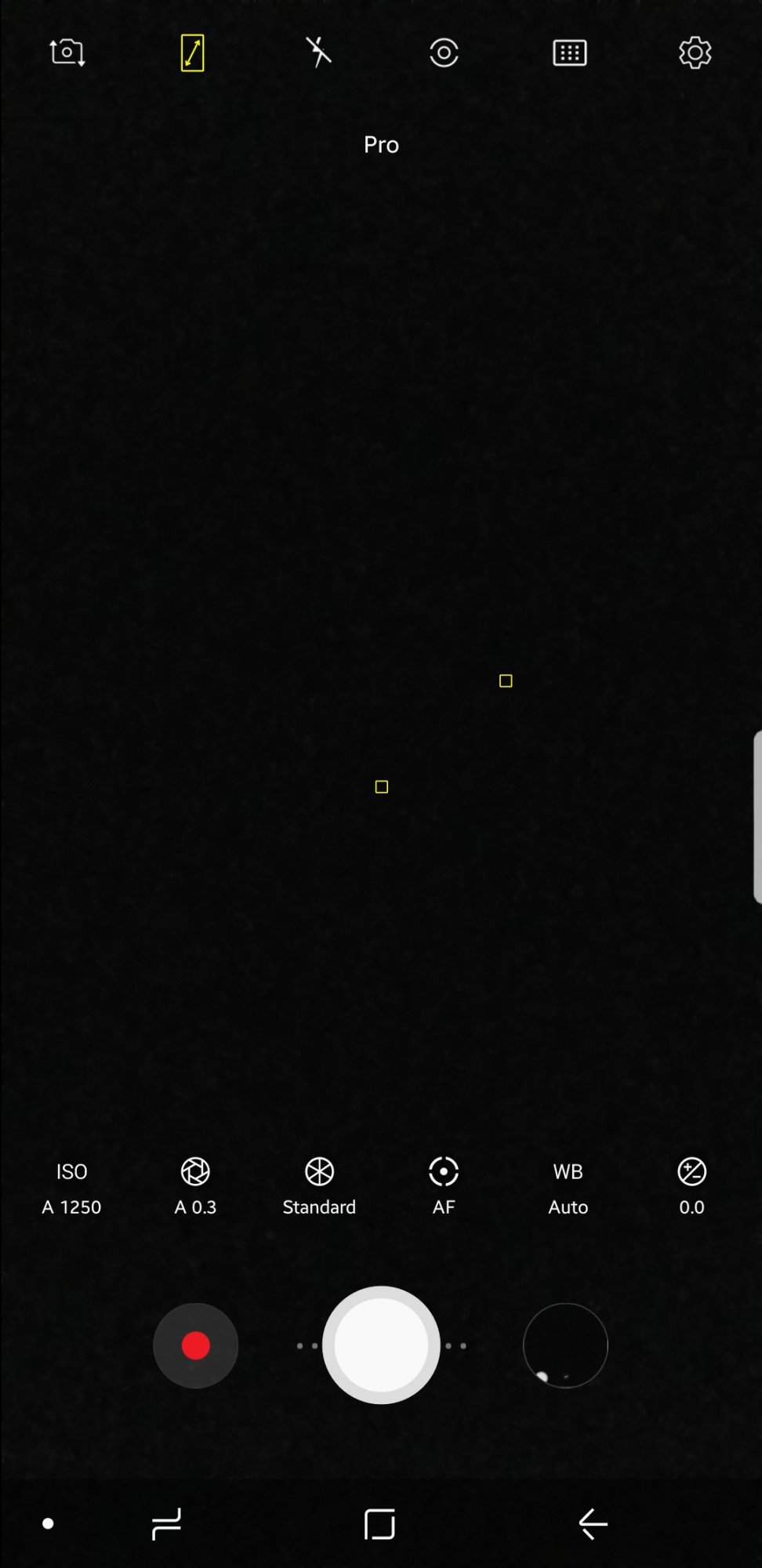
Task: Open metering mode options
Action: pyautogui.click(x=444, y=53)
